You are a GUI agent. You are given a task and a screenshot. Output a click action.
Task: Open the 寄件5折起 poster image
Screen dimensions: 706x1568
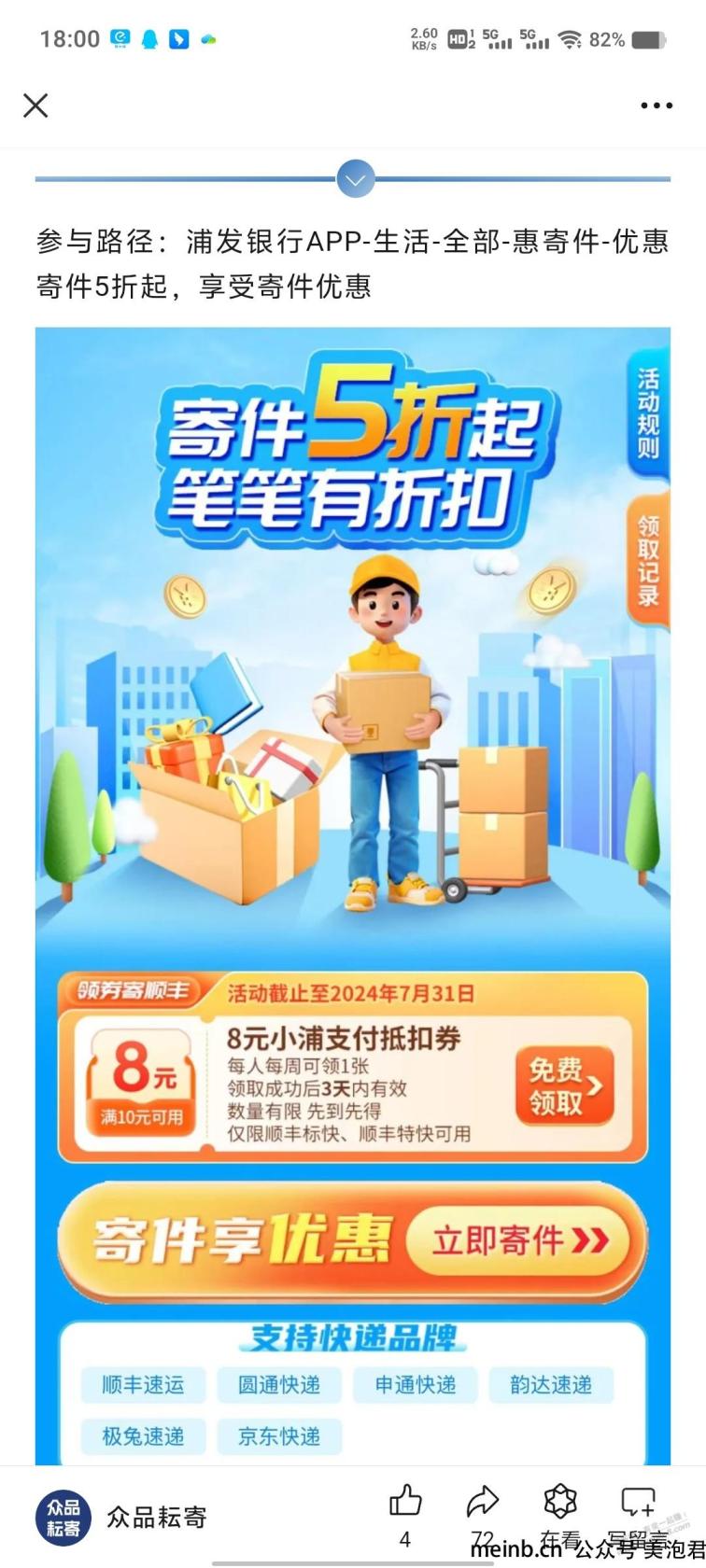point(352,653)
